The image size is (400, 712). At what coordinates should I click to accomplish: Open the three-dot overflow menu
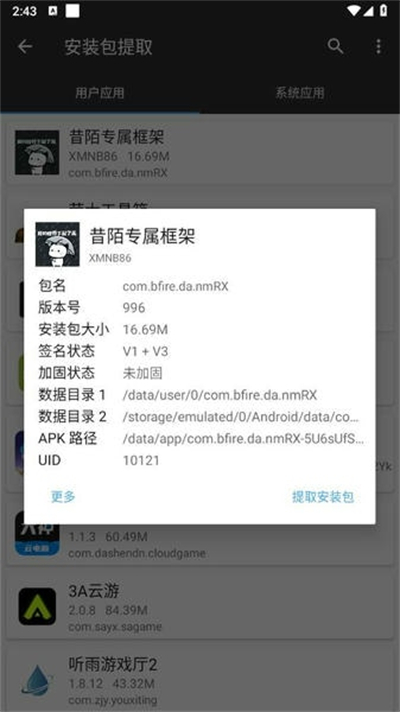(x=379, y=46)
